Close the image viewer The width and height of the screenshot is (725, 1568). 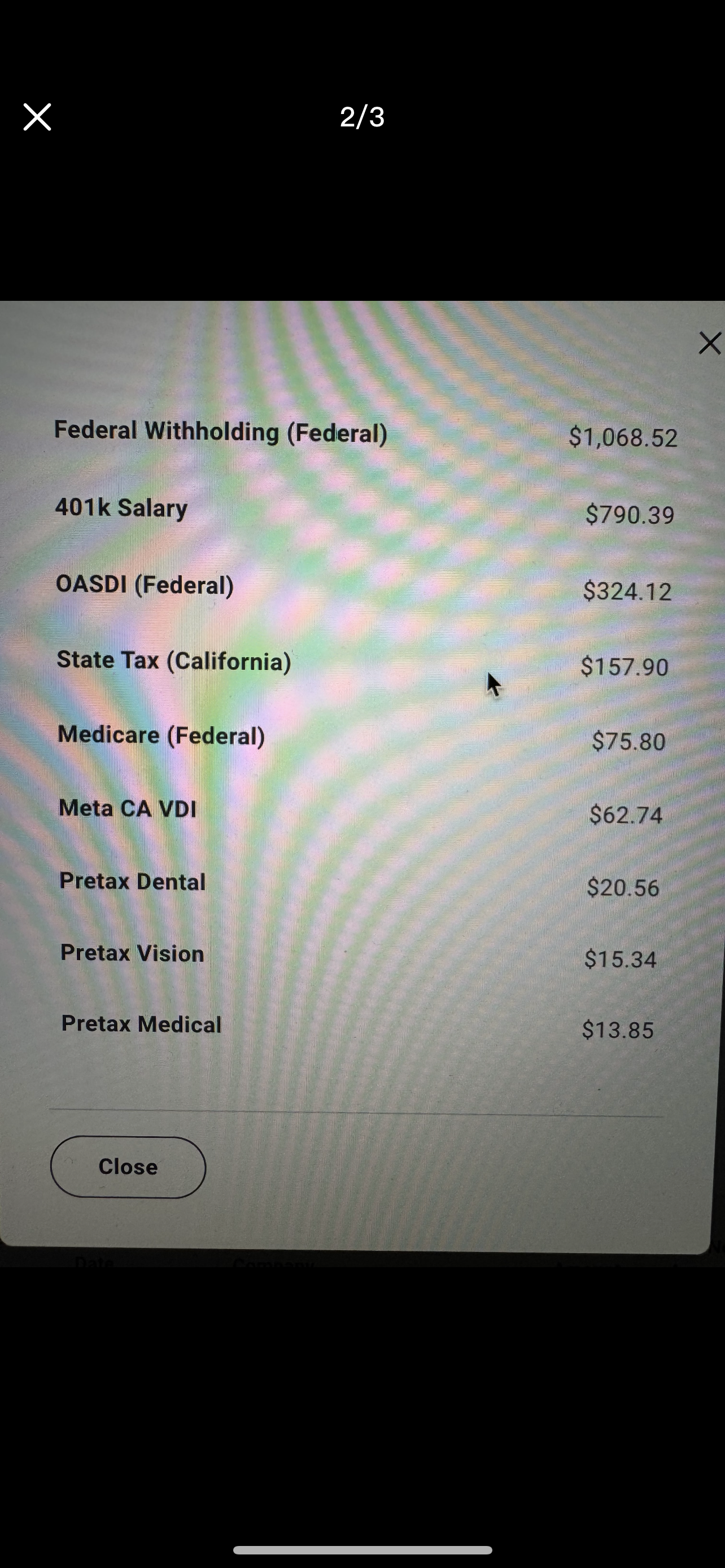(37, 116)
